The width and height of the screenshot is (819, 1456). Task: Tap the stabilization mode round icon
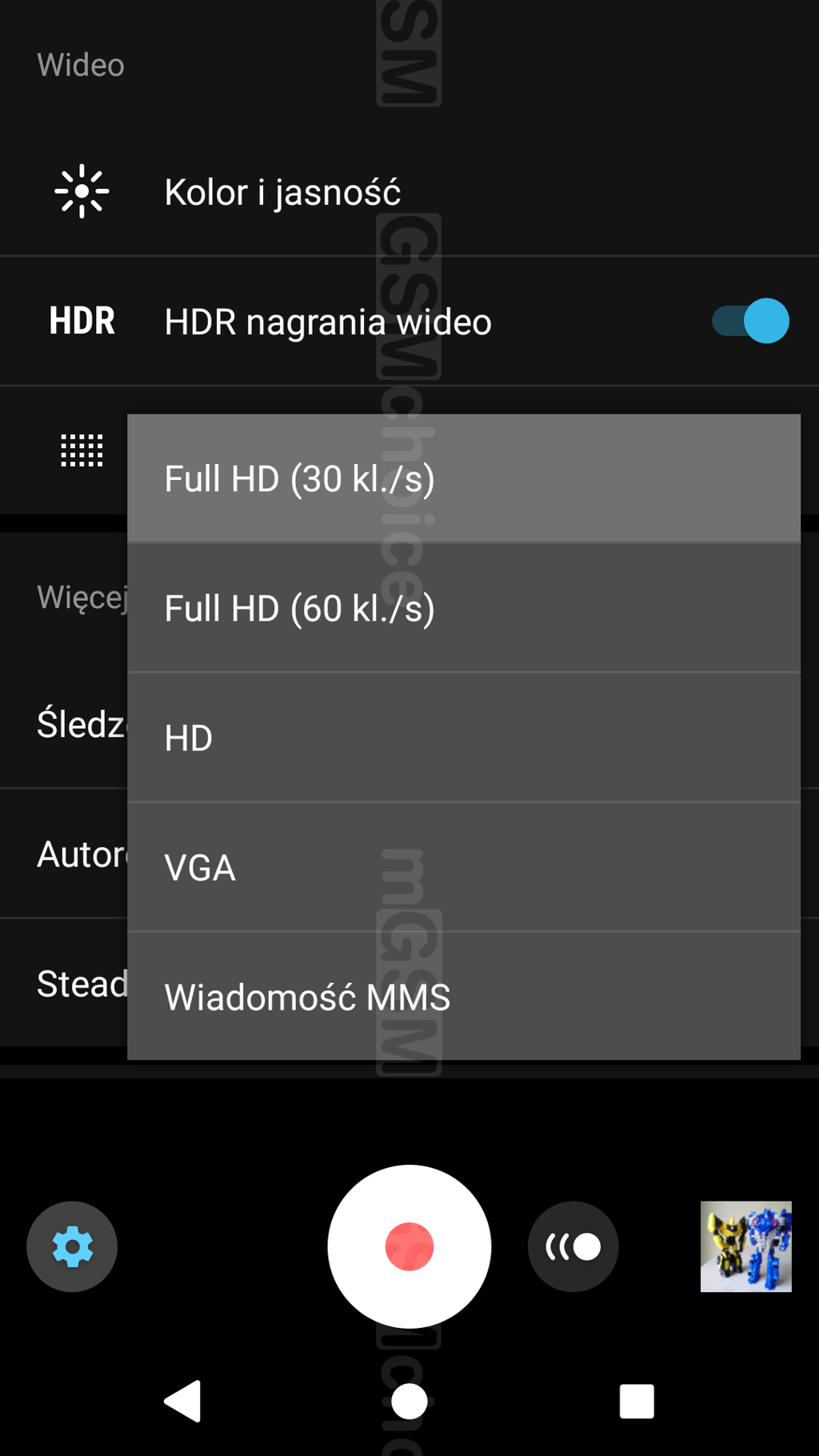coord(573,1246)
